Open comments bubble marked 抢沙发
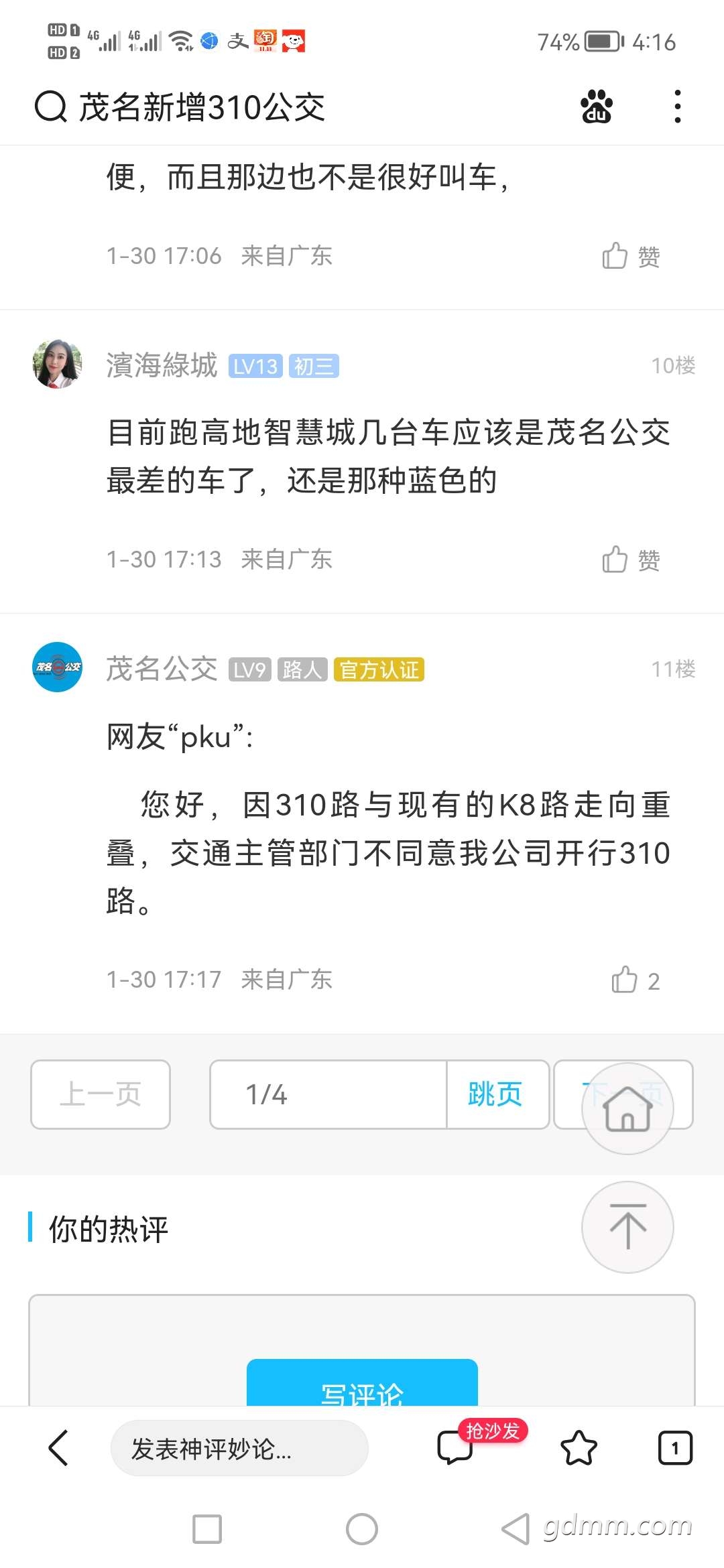 (456, 1447)
